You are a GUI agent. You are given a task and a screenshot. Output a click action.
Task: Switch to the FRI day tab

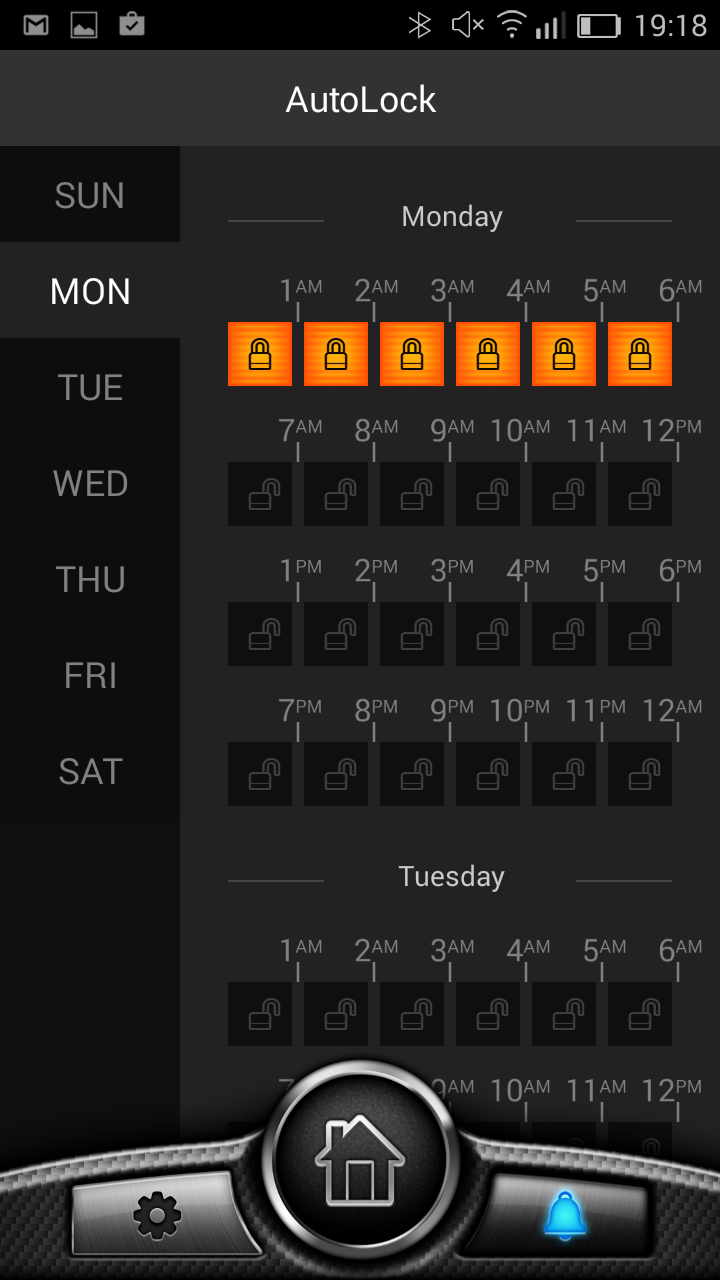(90, 675)
